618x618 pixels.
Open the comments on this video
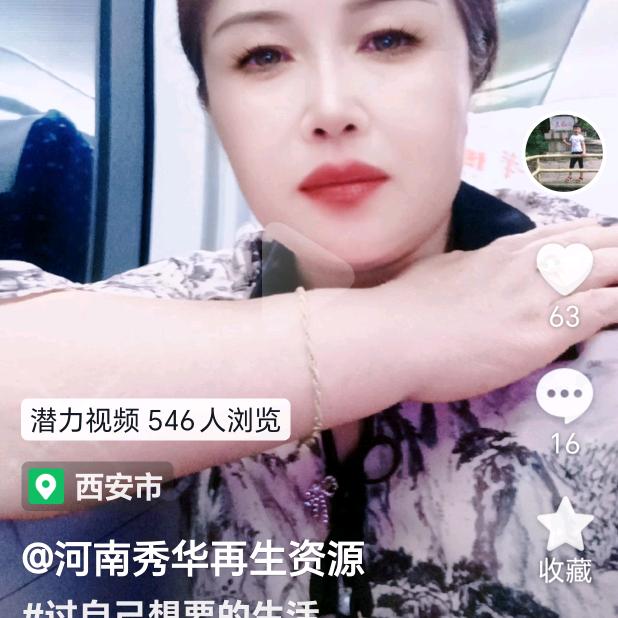[564, 396]
